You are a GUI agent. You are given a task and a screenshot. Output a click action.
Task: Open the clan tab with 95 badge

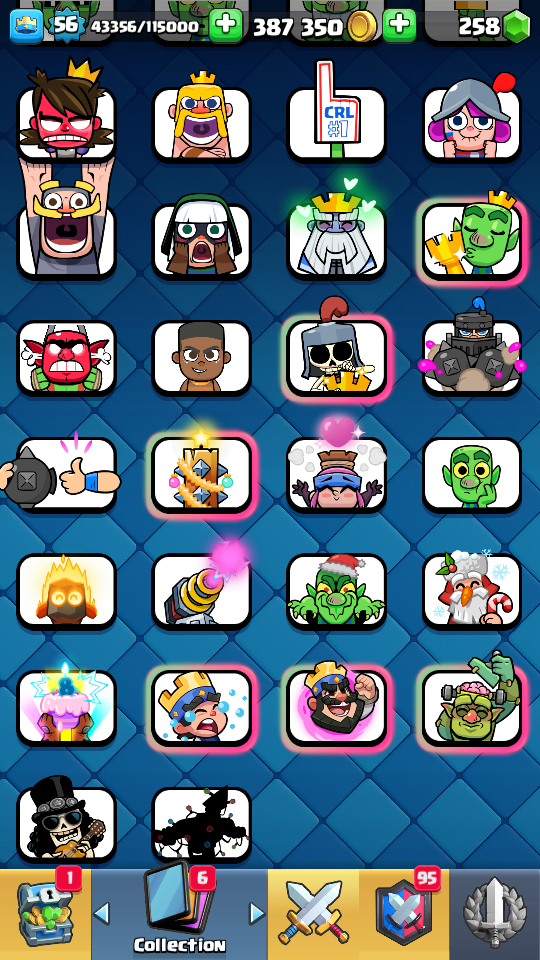(x=404, y=914)
